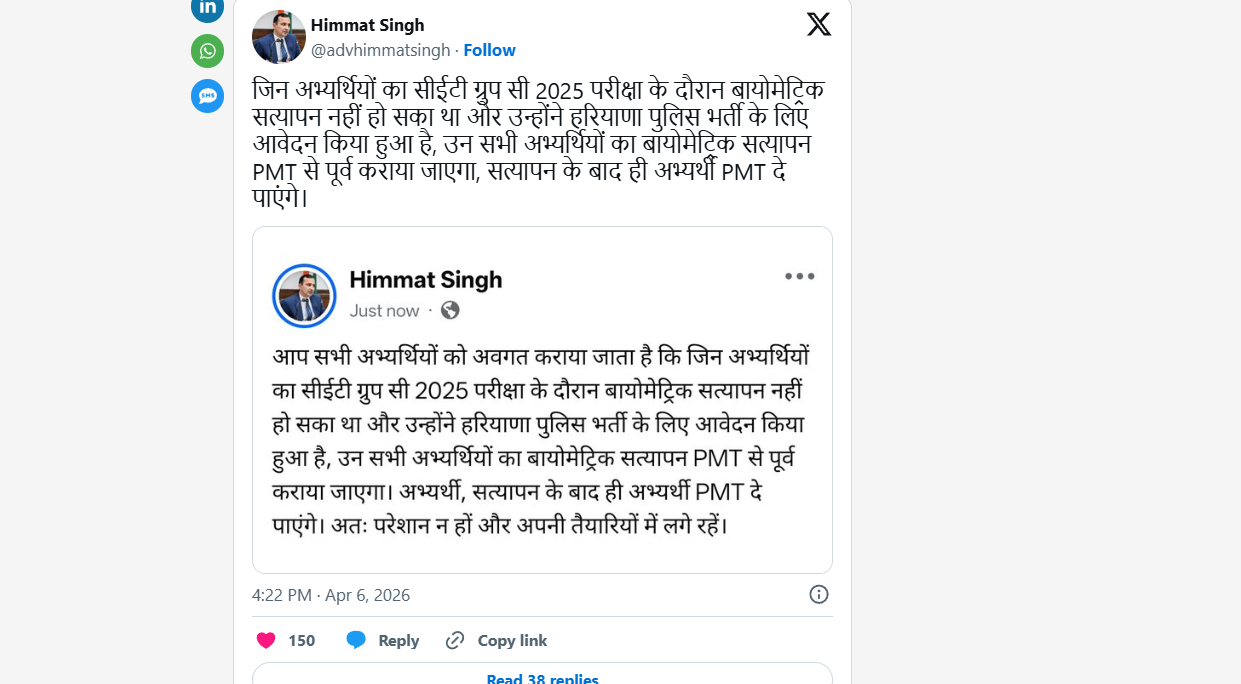Open the X logo on the tweet

(x=818, y=25)
